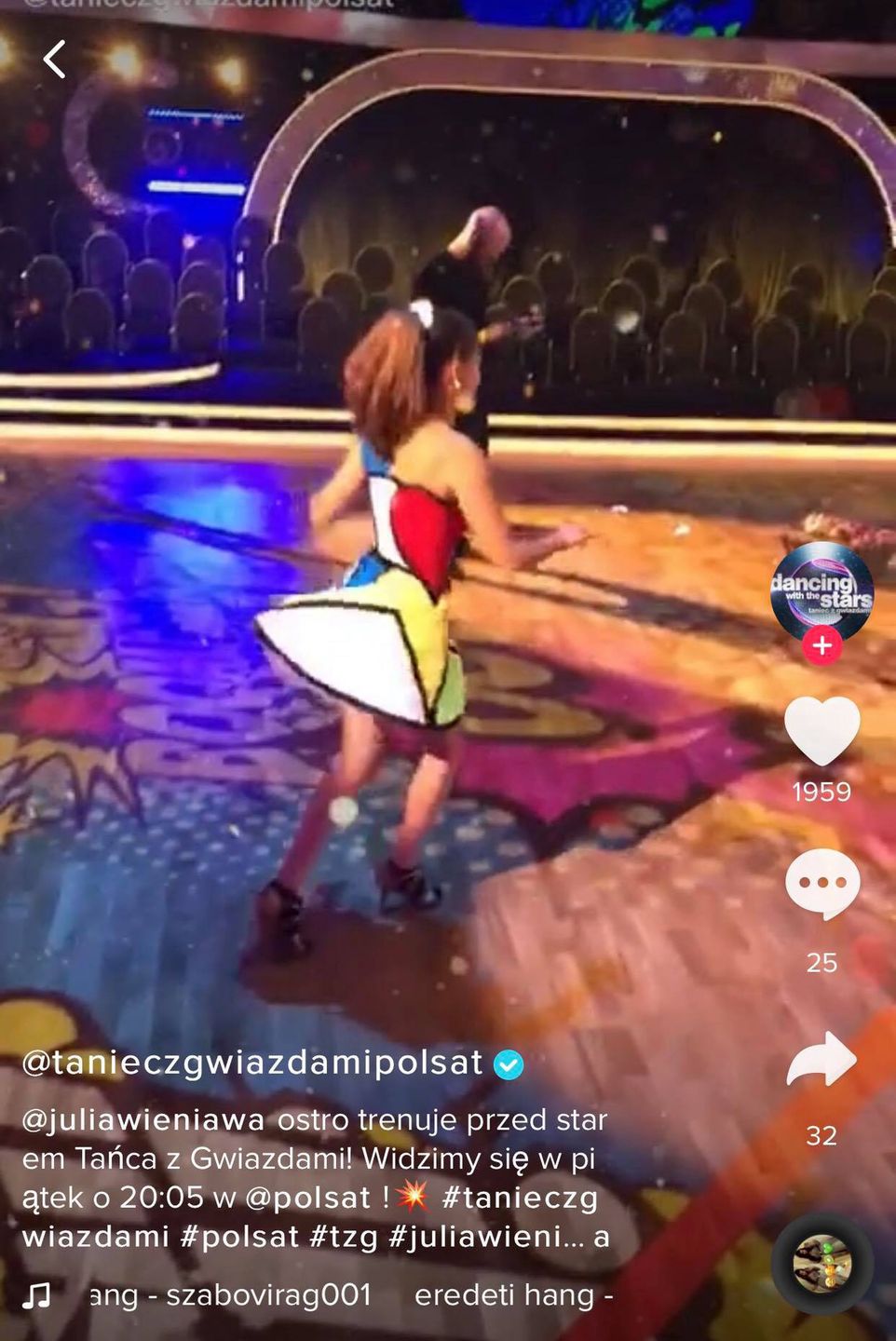This screenshot has height=1341, width=896.
Task: Open the spinning sound disc
Action: click(821, 1263)
